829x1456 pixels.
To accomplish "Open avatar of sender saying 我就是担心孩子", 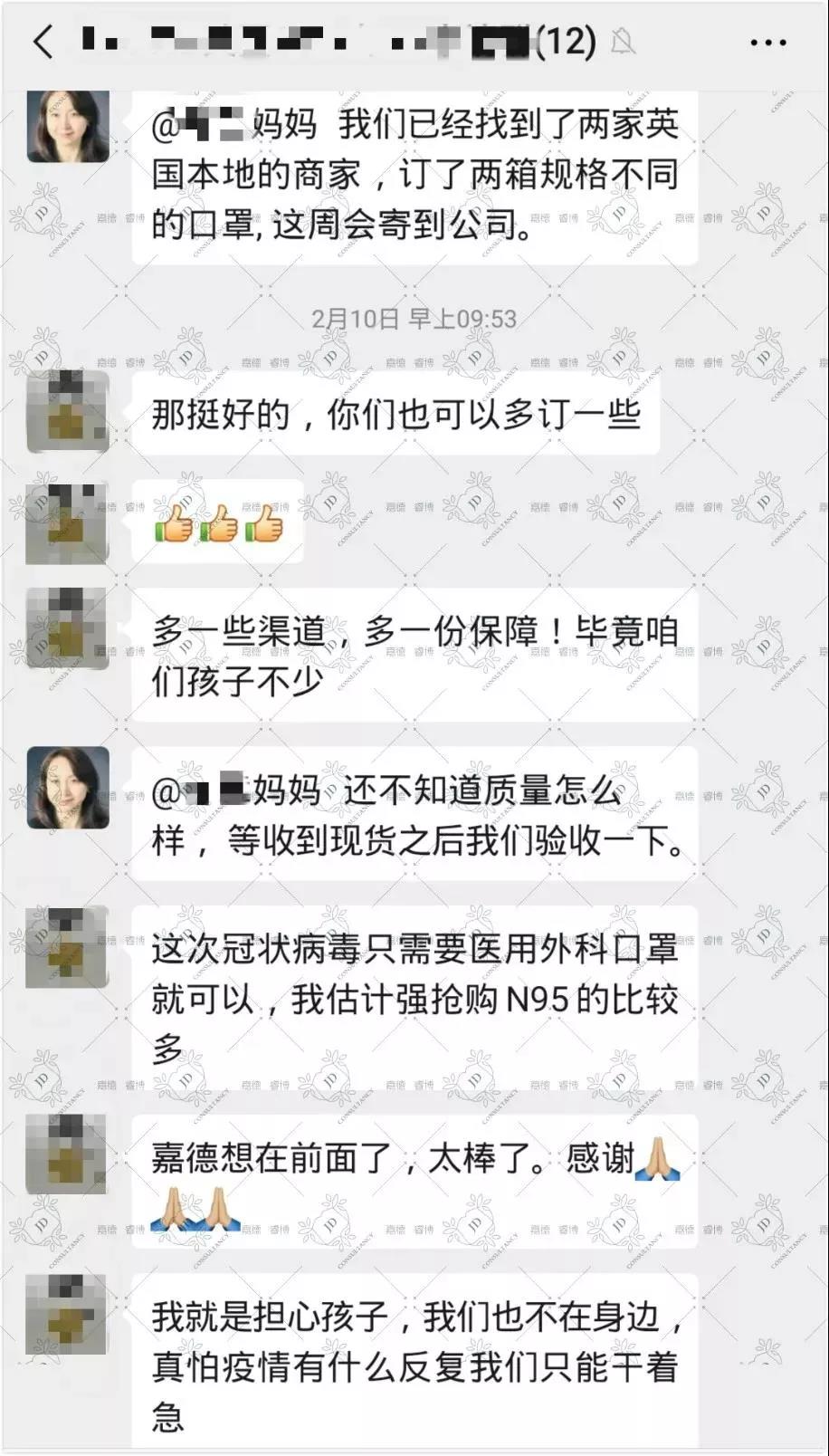I will 68,1314.
